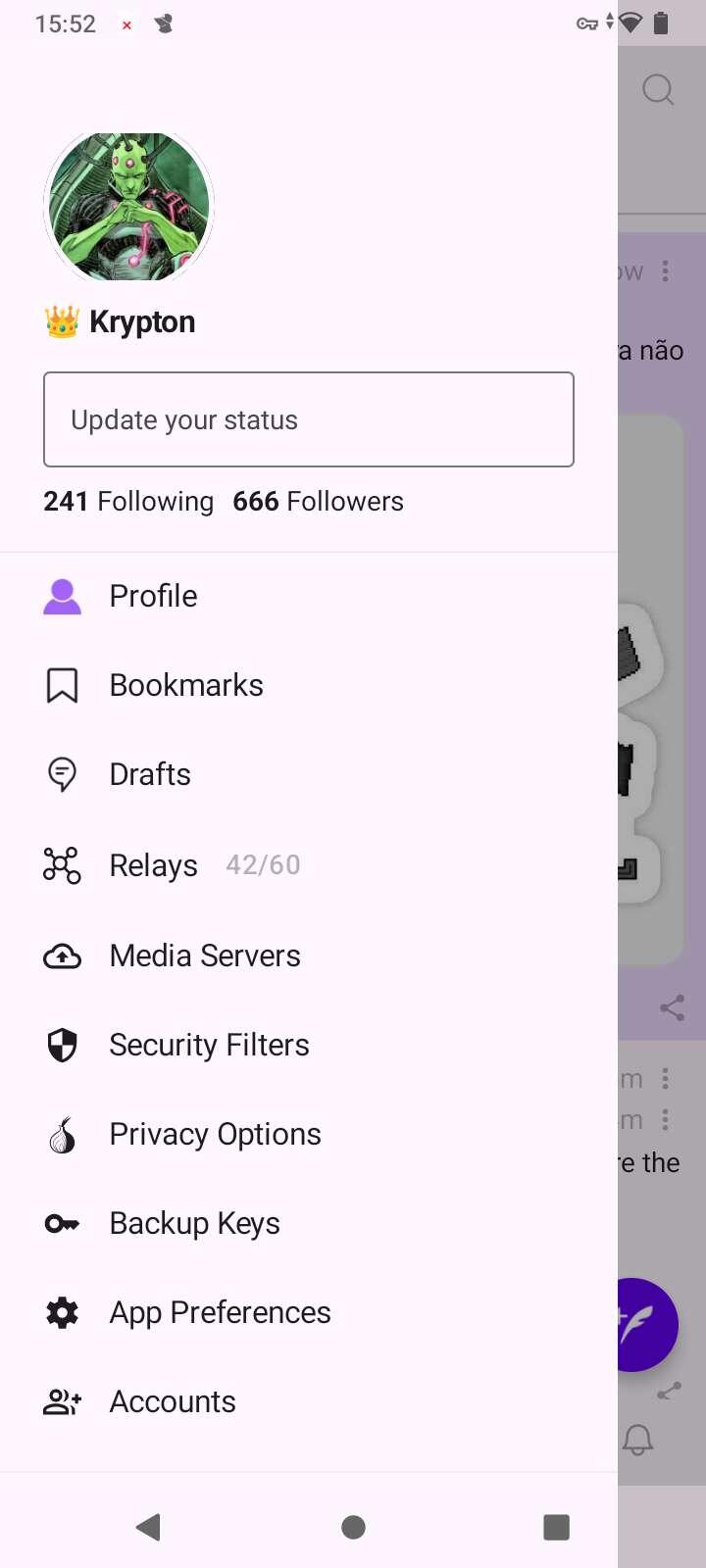Screen dimensions: 706x1568
Task: Open the Profile menu item
Action: pyautogui.click(x=309, y=596)
